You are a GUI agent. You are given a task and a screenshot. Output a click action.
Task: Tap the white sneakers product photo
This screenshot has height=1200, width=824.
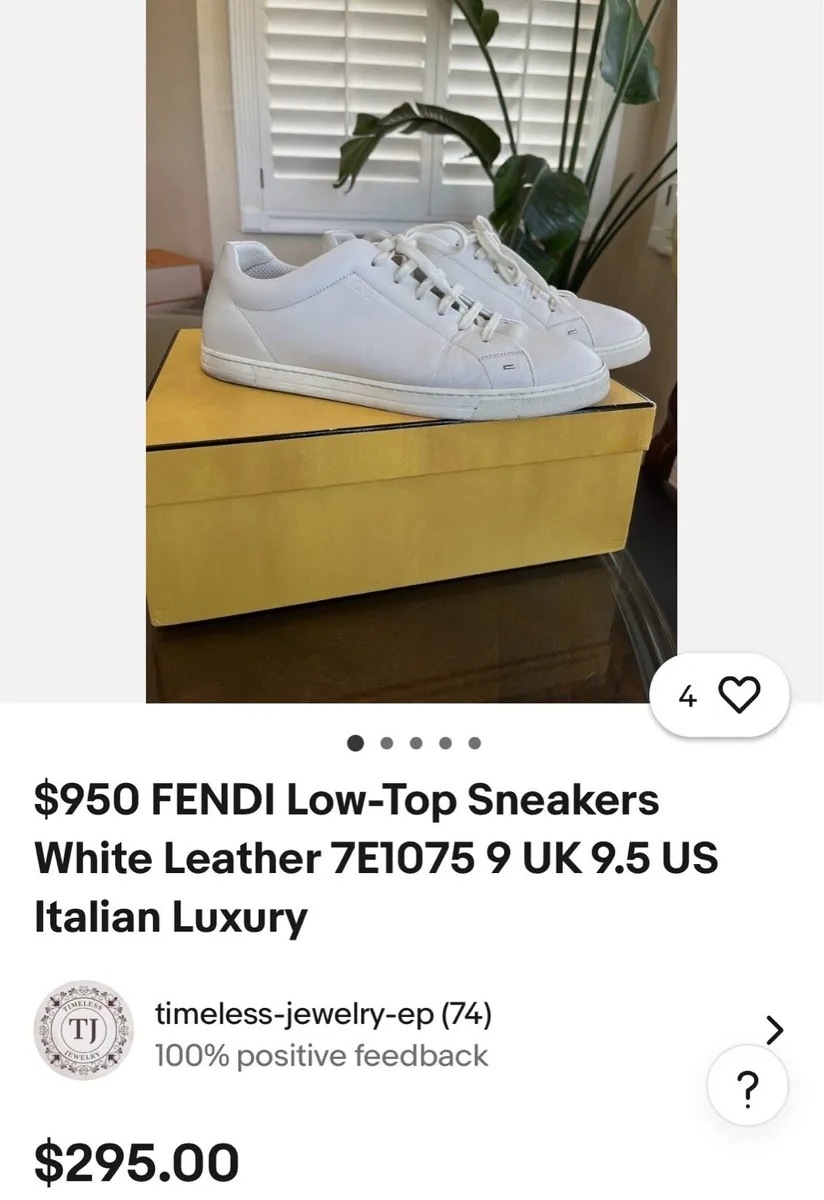coord(412,320)
